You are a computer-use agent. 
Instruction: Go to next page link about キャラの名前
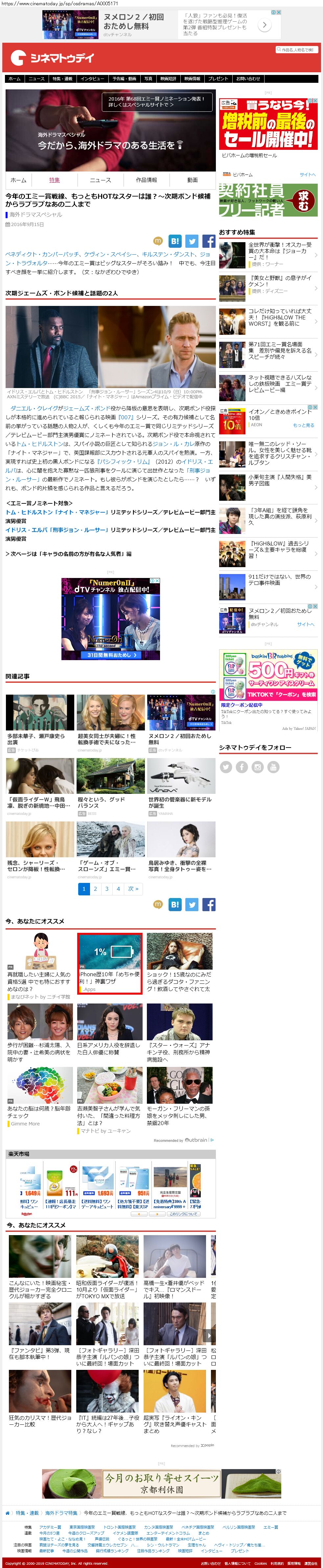click(68, 554)
